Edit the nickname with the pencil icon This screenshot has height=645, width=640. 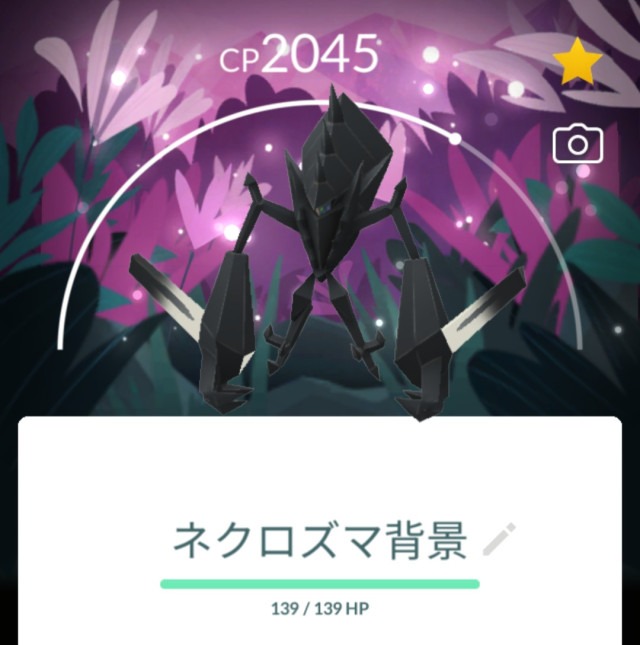coord(499,541)
